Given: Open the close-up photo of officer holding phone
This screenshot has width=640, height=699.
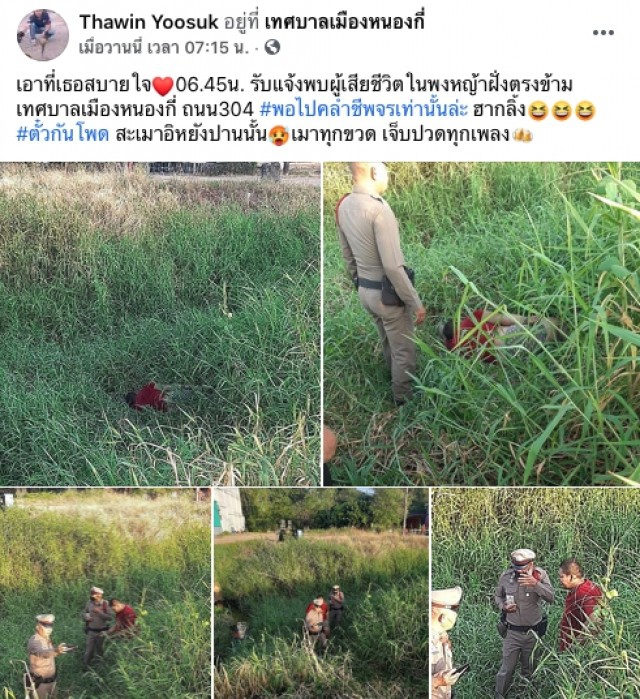Looking at the screenshot, I should (536, 593).
